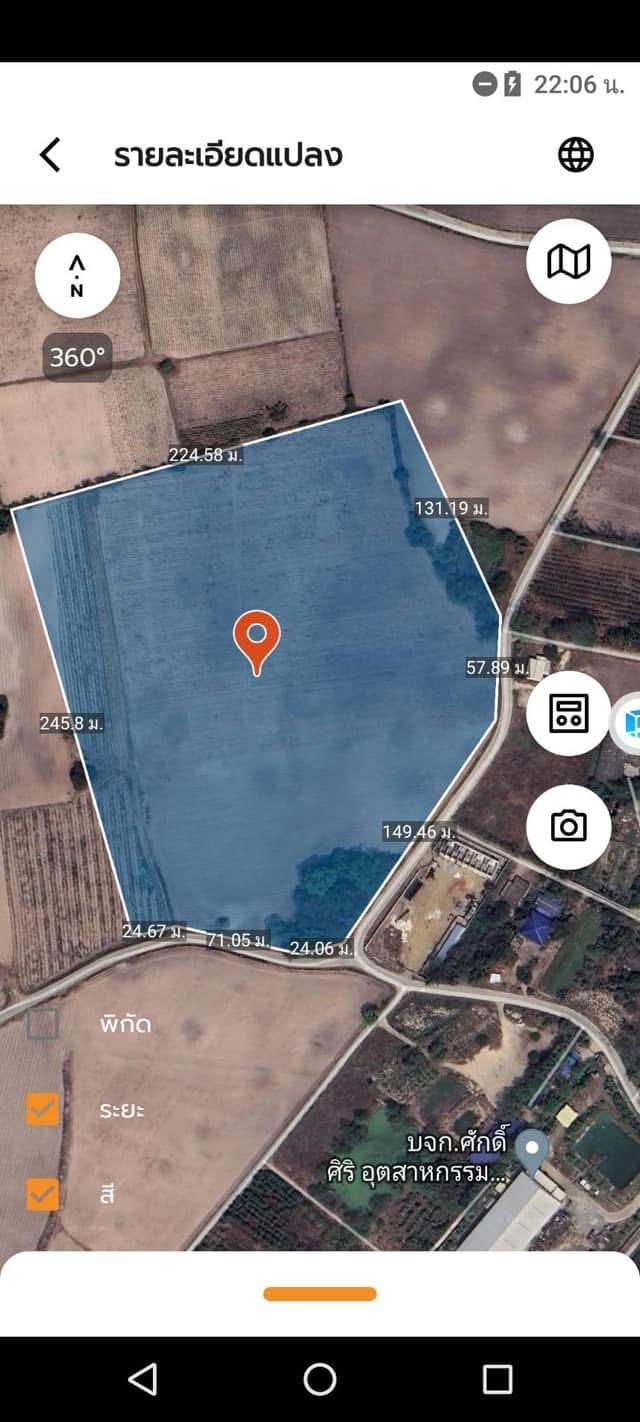640x1422 pixels.
Task: Open recent apps from the navigation bar
Action: tap(497, 1380)
